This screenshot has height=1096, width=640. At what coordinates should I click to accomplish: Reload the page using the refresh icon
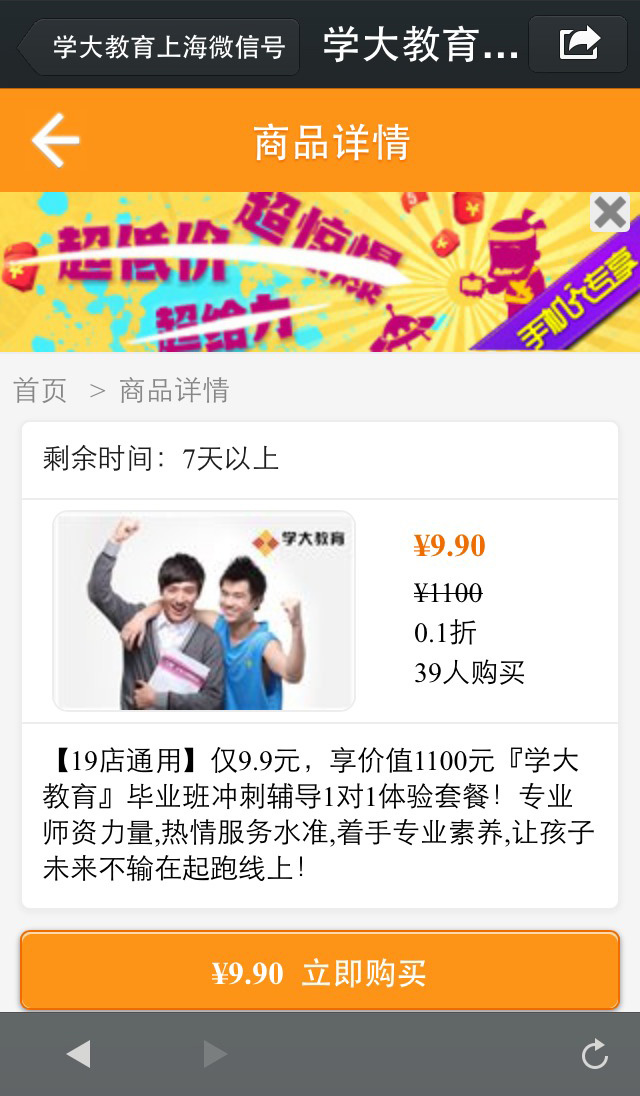tap(594, 1054)
